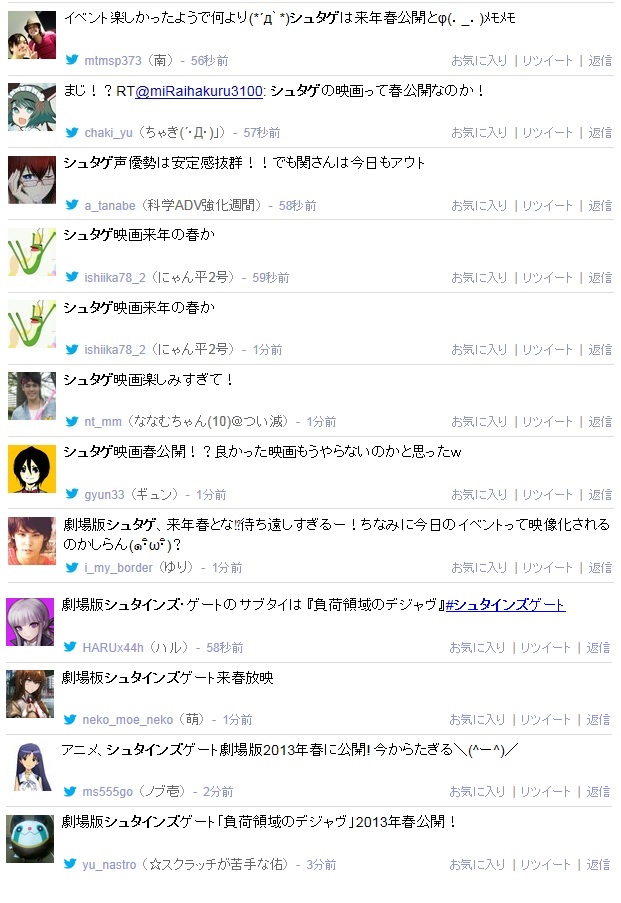Retweet chaki_yu's tweet

(548, 132)
